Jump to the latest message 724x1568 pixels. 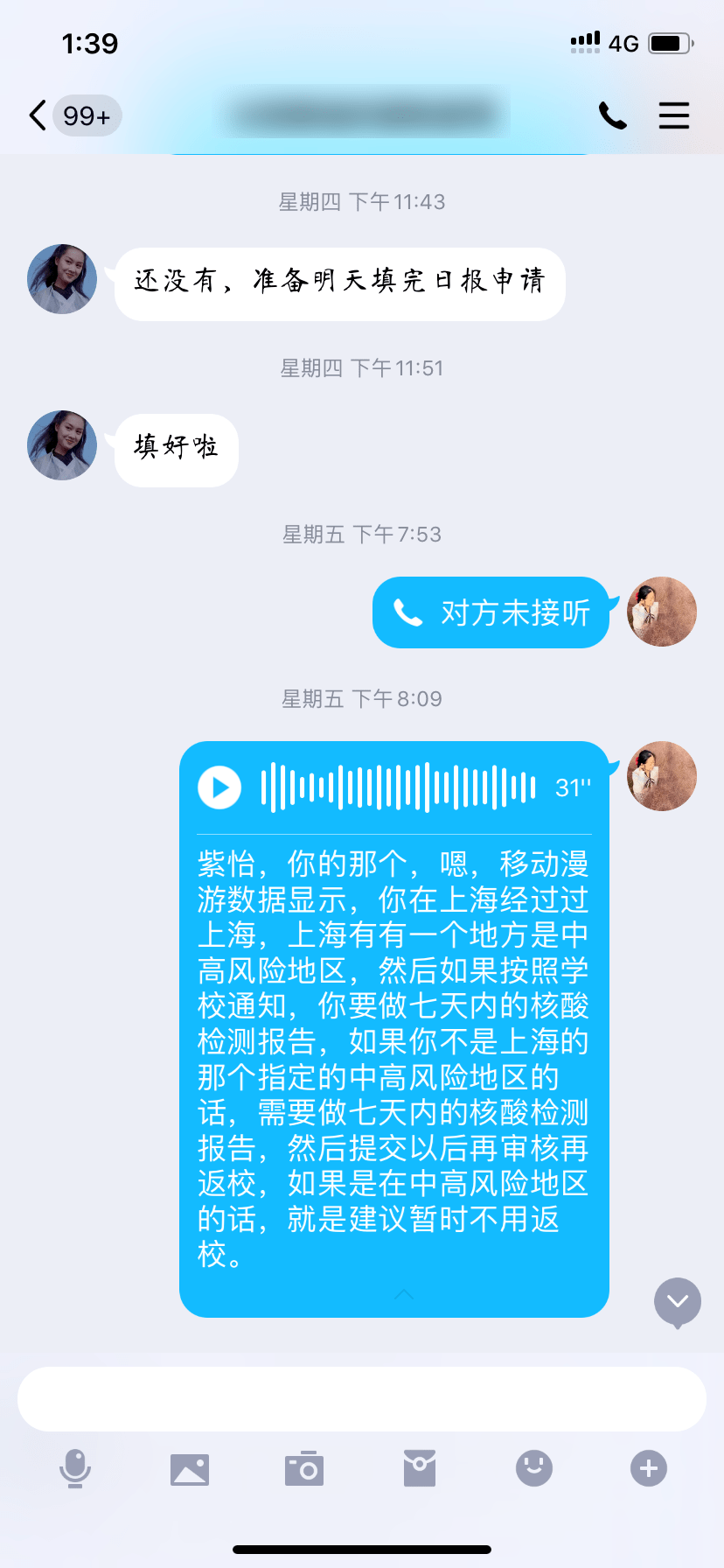(678, 1302)
